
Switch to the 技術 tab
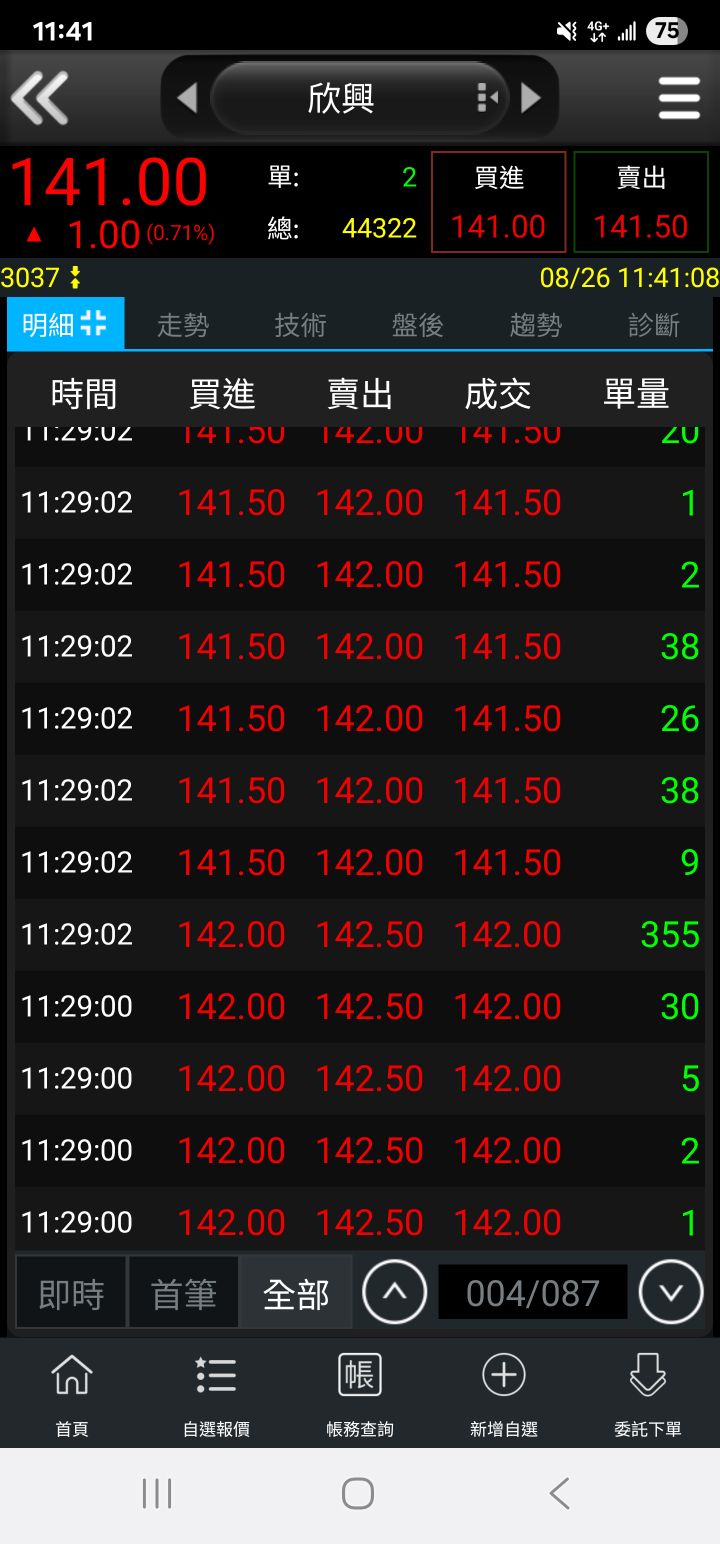click(300, 325)
